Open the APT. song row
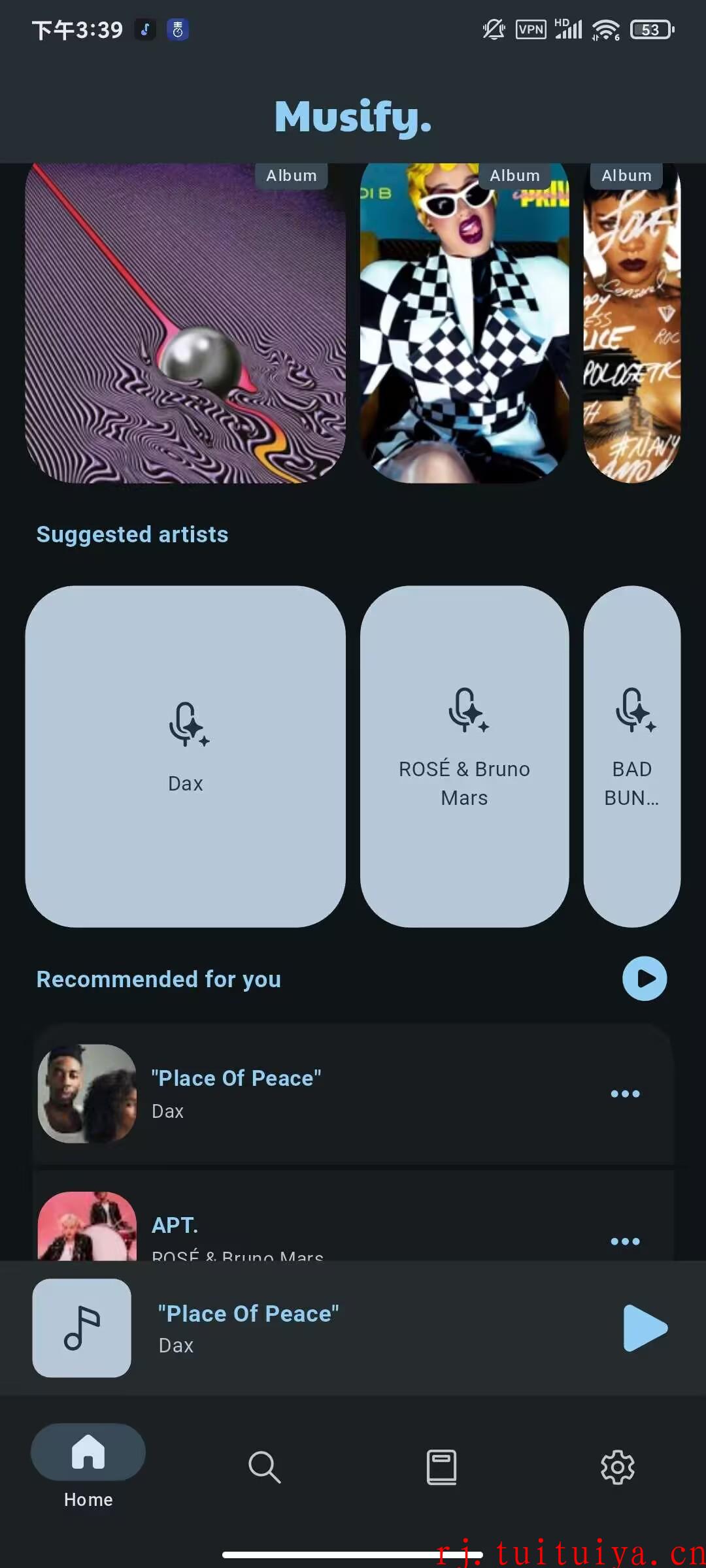The image size is (706, 1568). coord(327,1228)
